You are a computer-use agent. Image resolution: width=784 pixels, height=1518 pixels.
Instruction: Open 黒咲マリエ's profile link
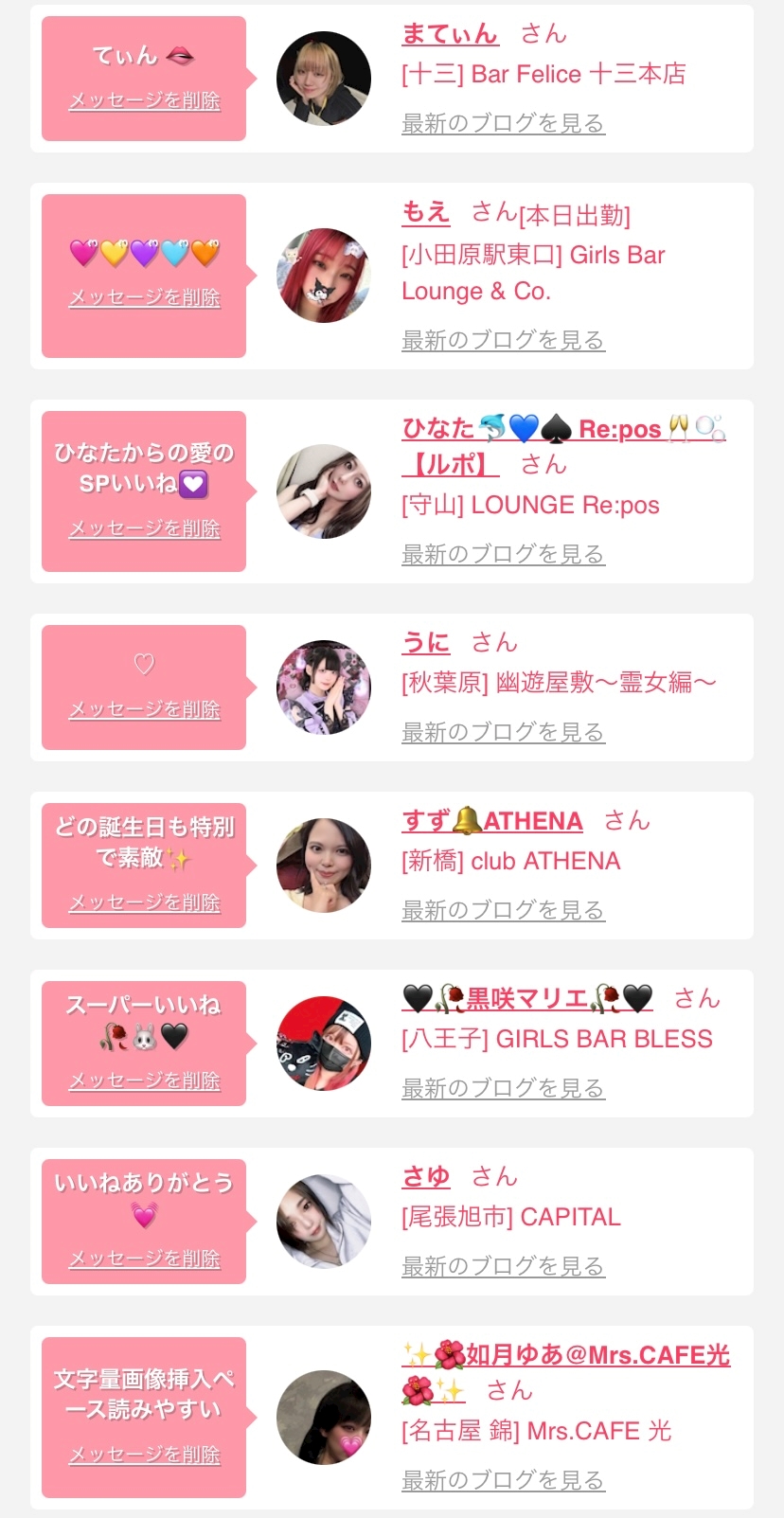click(527, 999)
